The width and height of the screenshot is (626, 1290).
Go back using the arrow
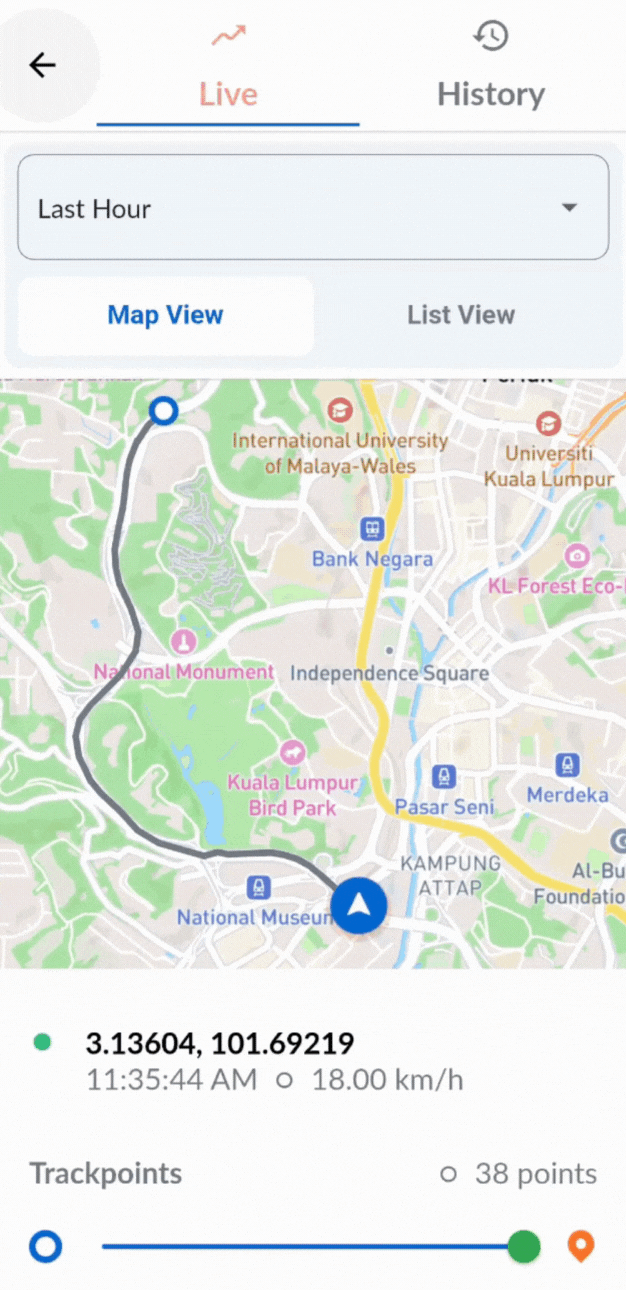(x=42, y=66)
